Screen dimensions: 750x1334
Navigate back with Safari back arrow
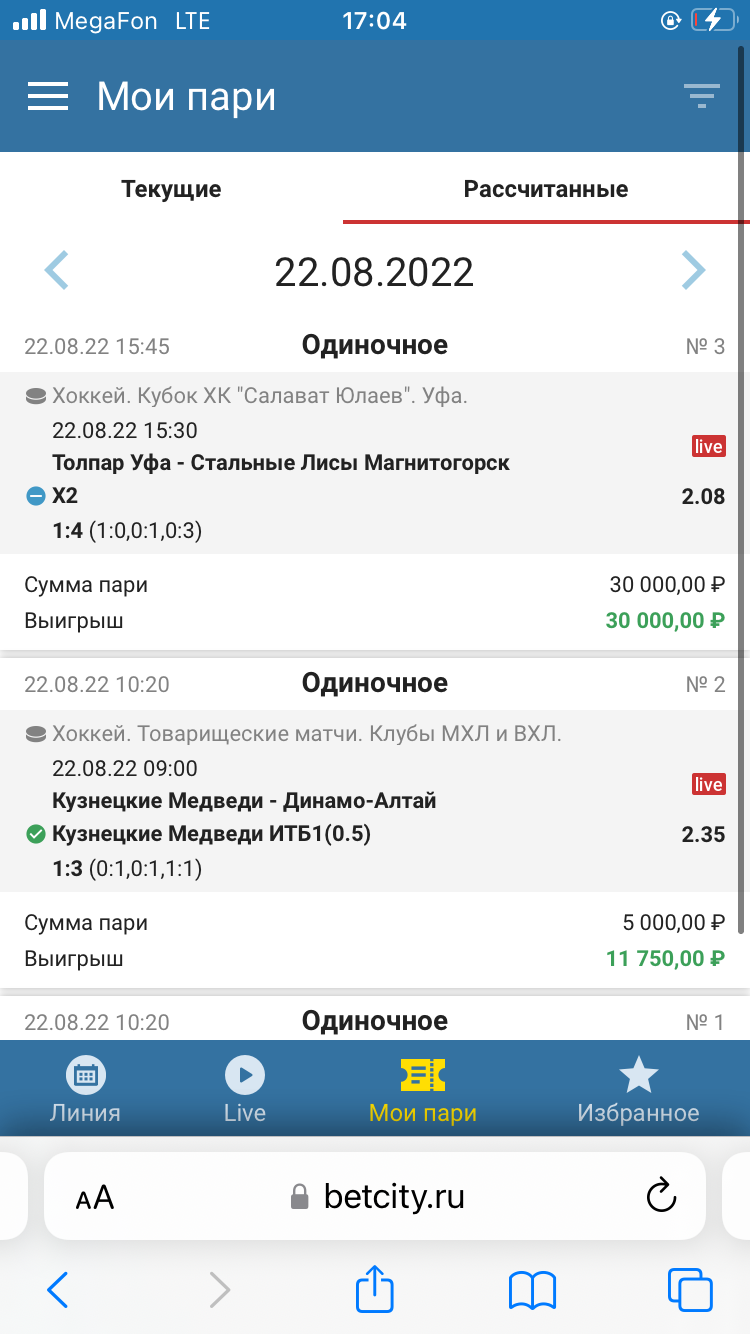(x=58, y=1290)
